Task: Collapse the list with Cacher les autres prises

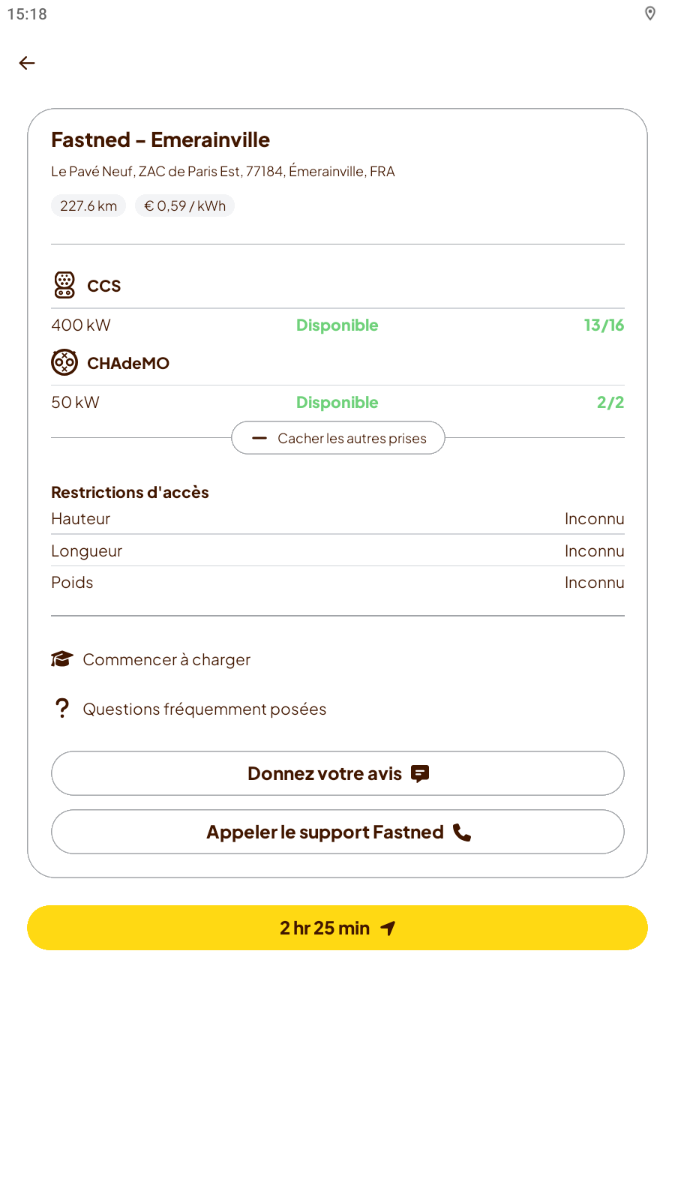Action: click(x=338, y=438)
